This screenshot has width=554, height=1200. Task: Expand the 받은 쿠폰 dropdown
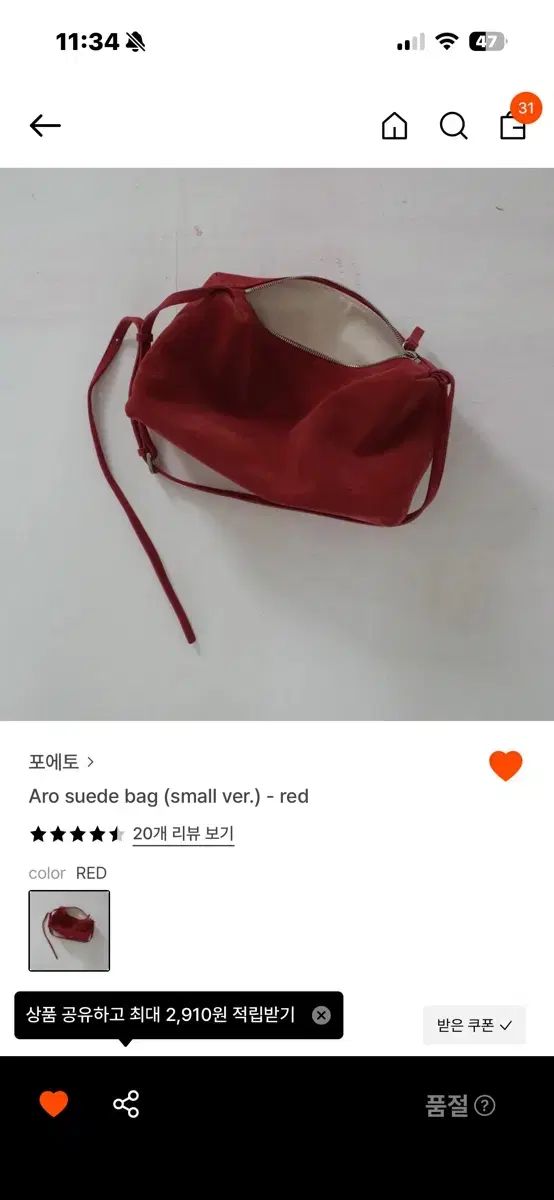474,1025
